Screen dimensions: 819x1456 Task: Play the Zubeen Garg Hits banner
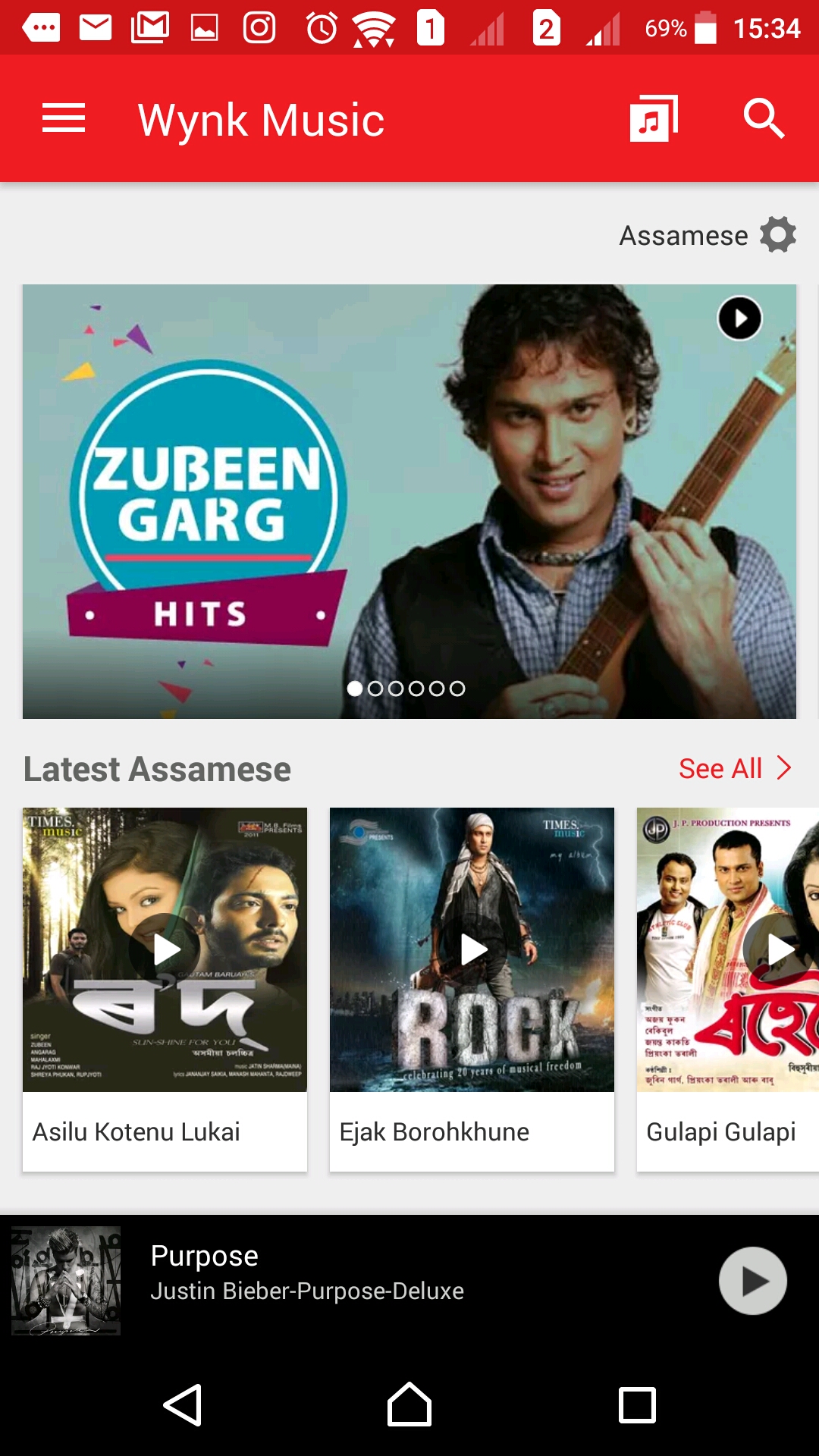point(739,318)
